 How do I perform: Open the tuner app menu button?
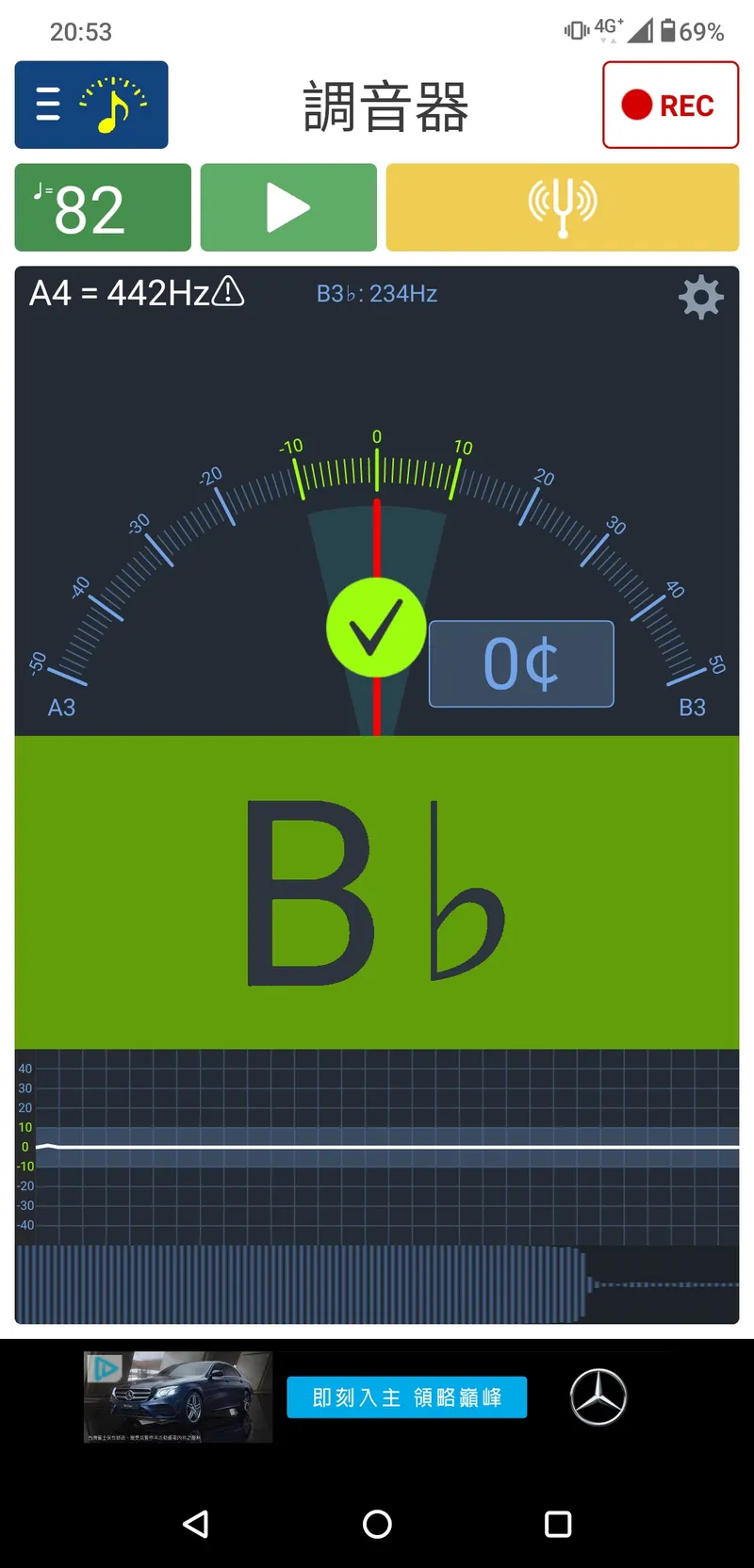tap(90, 105)
